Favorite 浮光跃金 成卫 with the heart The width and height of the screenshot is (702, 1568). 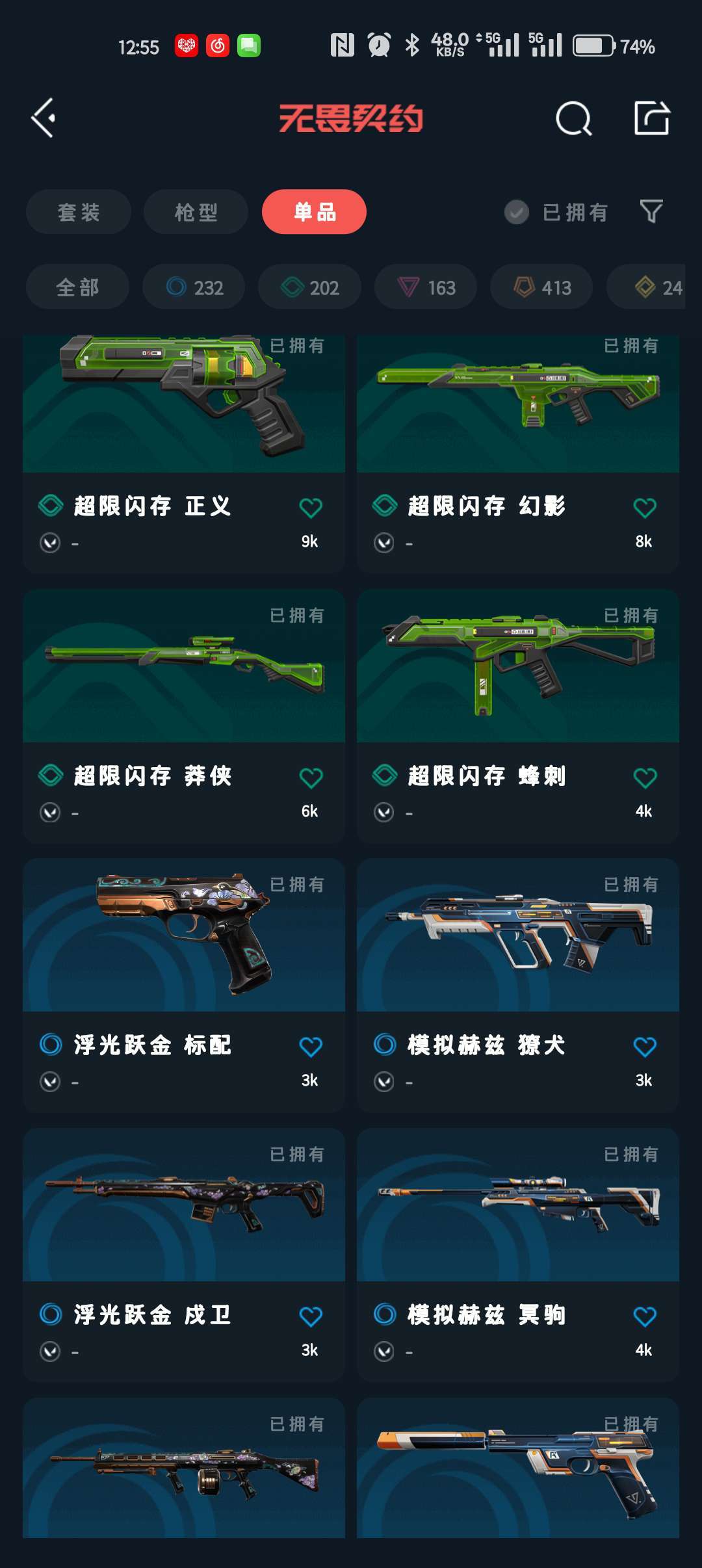[312, 1314]
